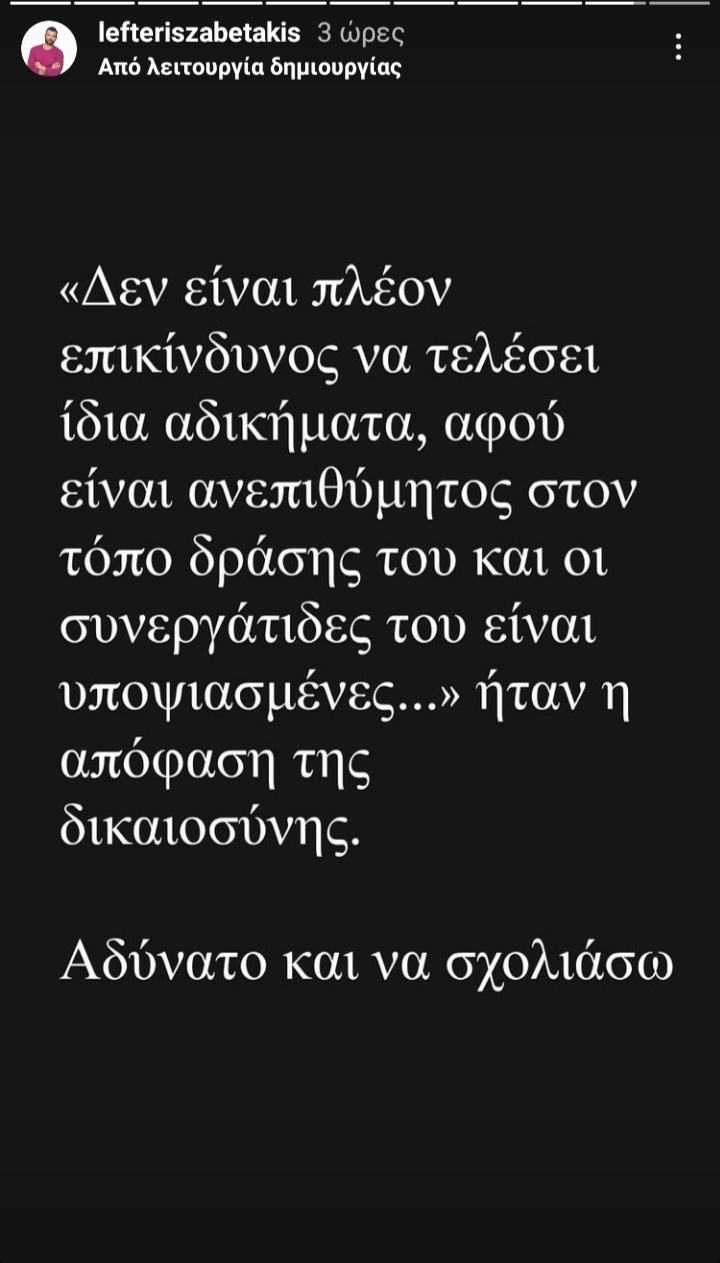Open the lefteriszabetakis profile picture

[49, 49]
